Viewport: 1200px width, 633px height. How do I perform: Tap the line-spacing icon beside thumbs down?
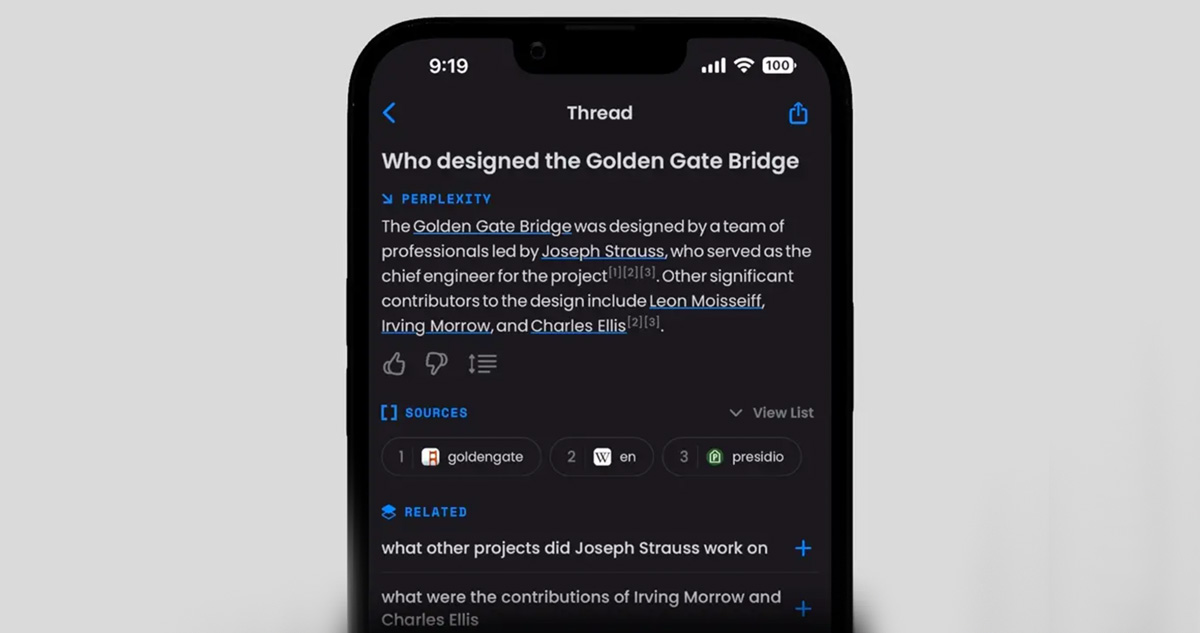pyautogui.click(x=482, y=364)
